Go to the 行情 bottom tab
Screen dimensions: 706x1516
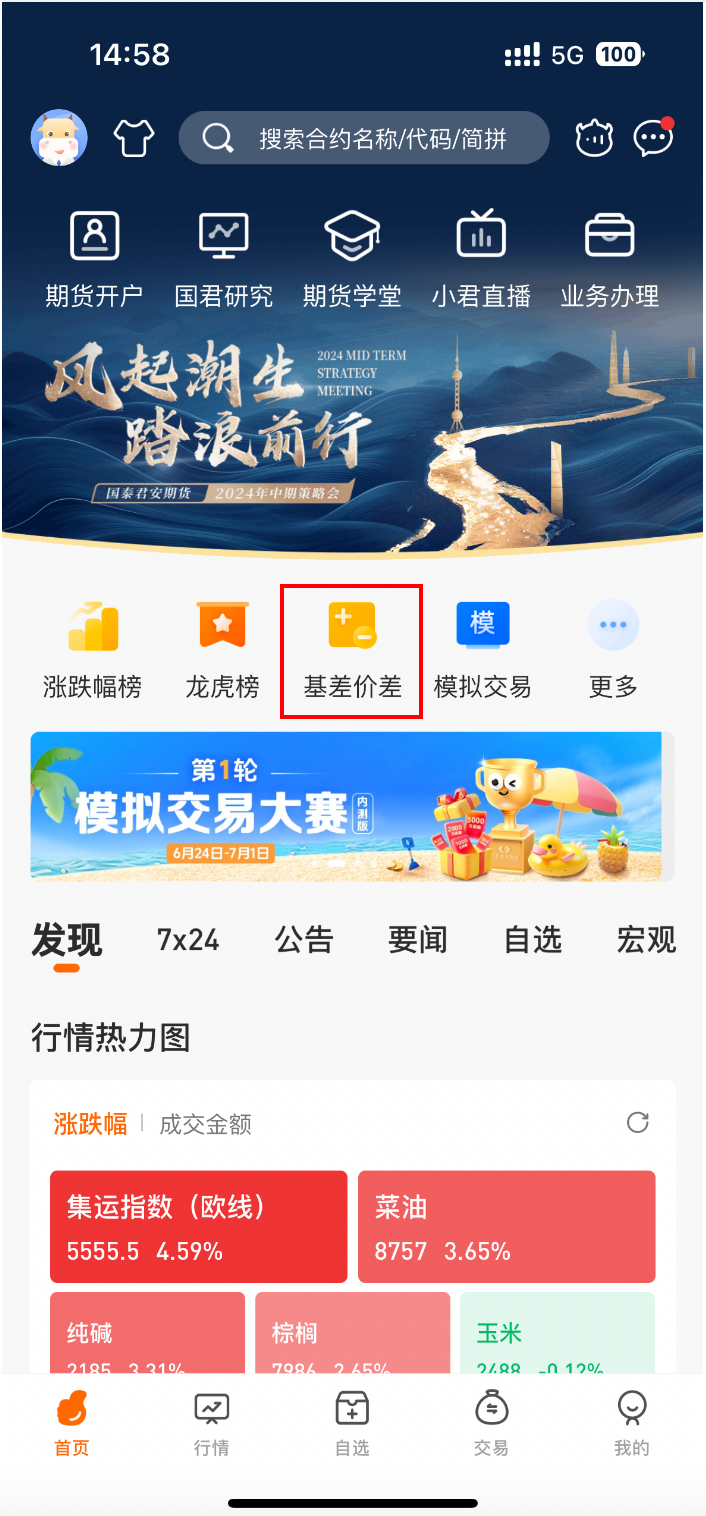tap(212, 1424)
